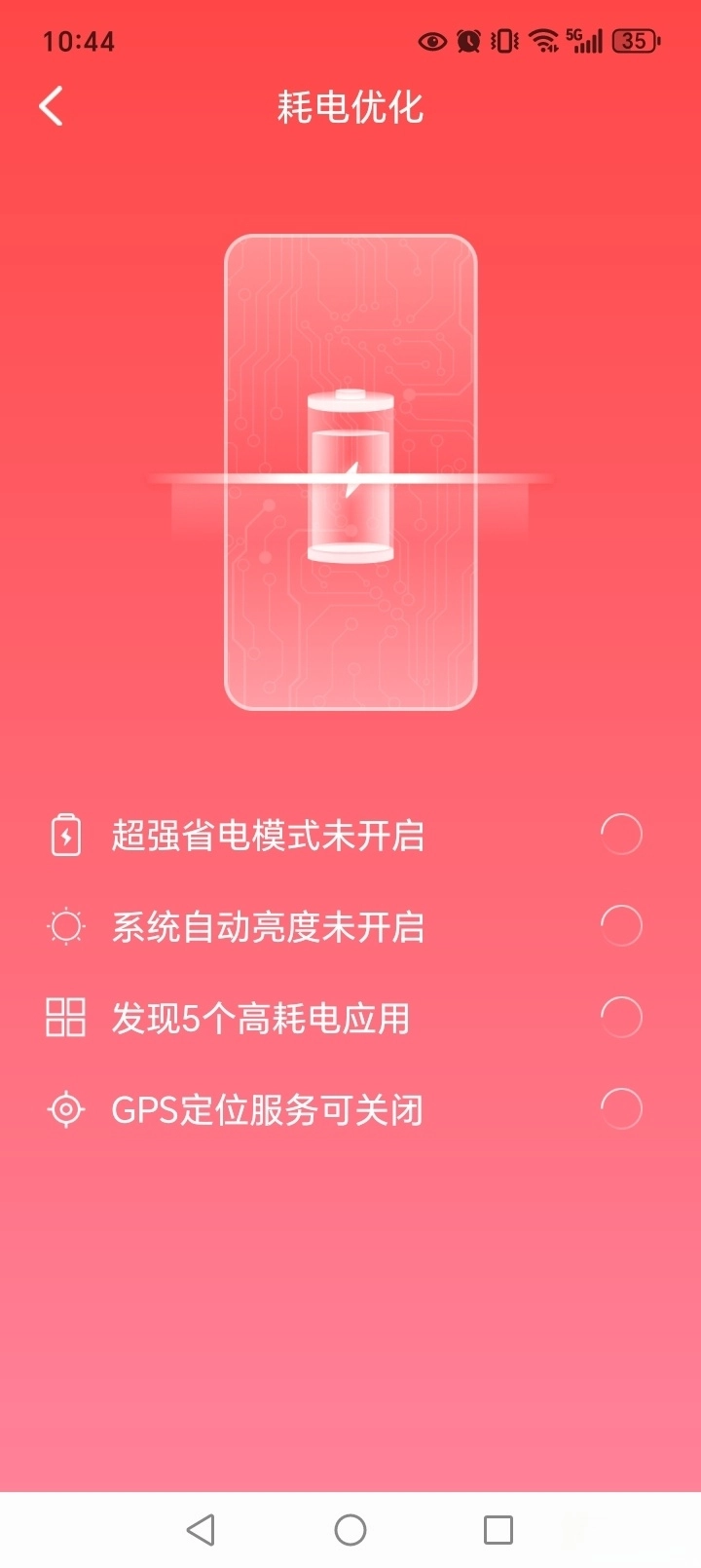Screen dimensions: 701x1568
Task: Tap the 系统自动亮度未开启 text label
Action: tap(269, 927)
